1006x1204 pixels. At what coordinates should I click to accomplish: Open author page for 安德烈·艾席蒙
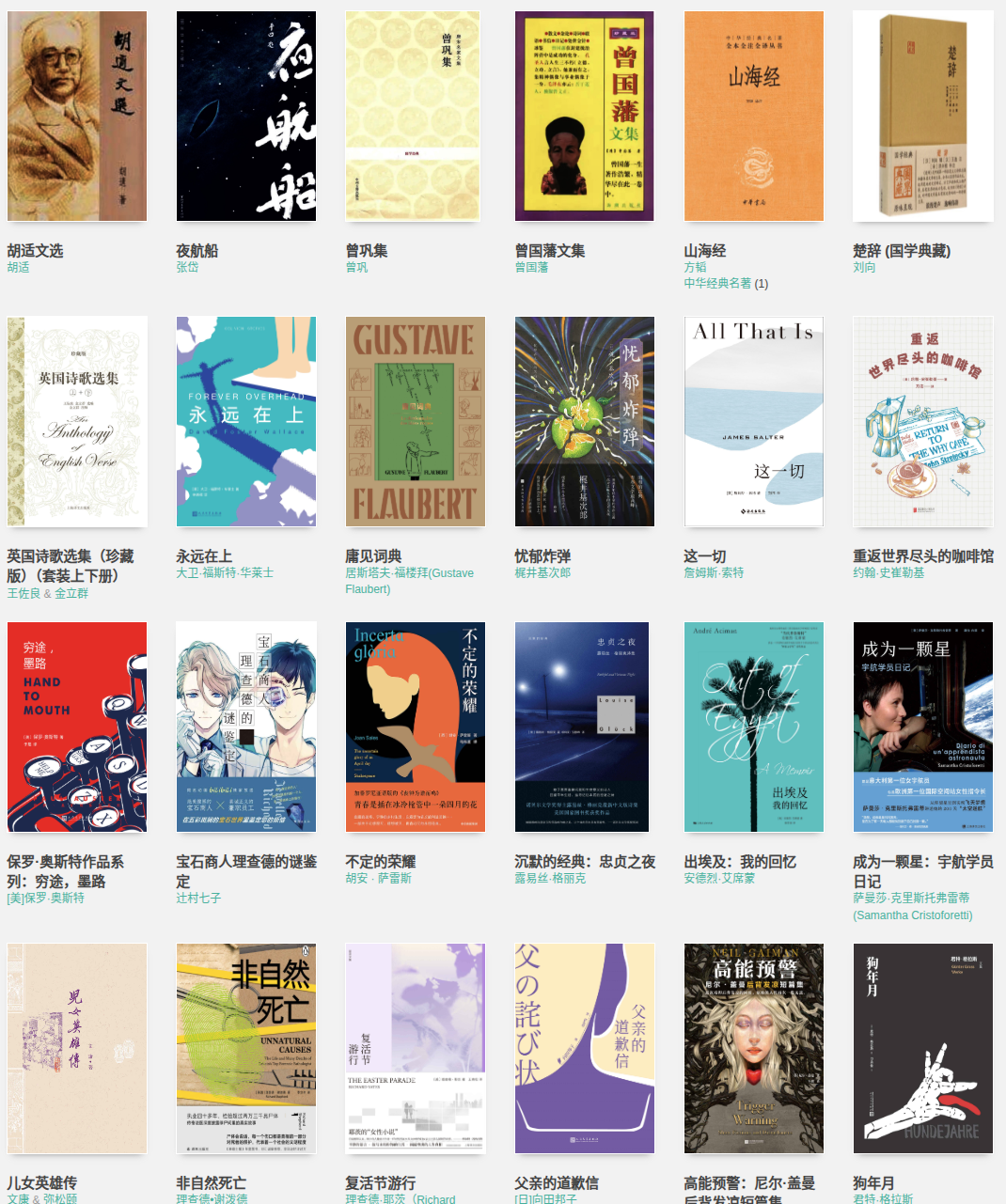point(720,877)
